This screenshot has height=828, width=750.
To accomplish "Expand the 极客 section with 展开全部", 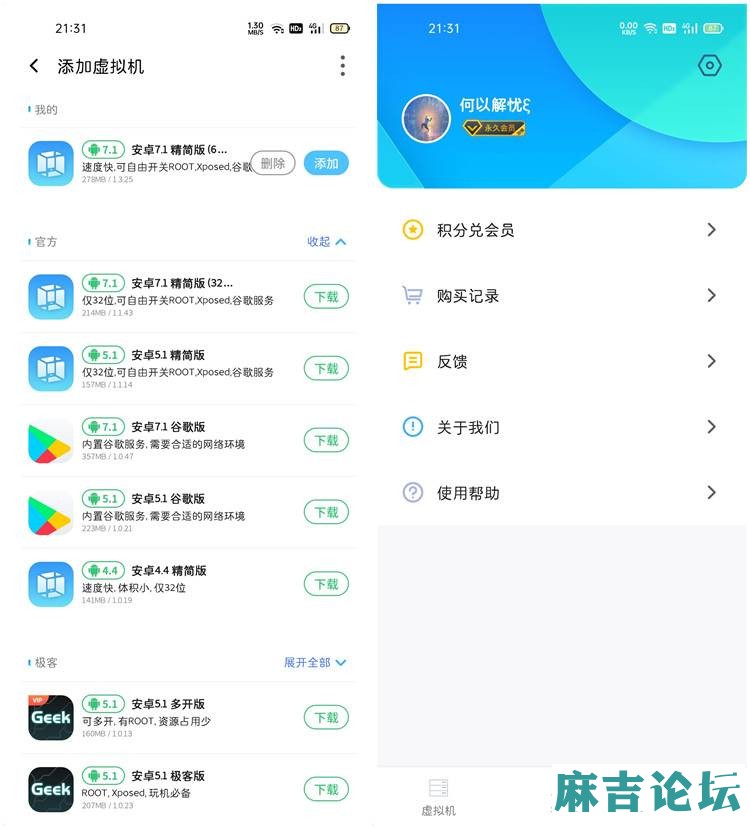I will tap(315, 663).
